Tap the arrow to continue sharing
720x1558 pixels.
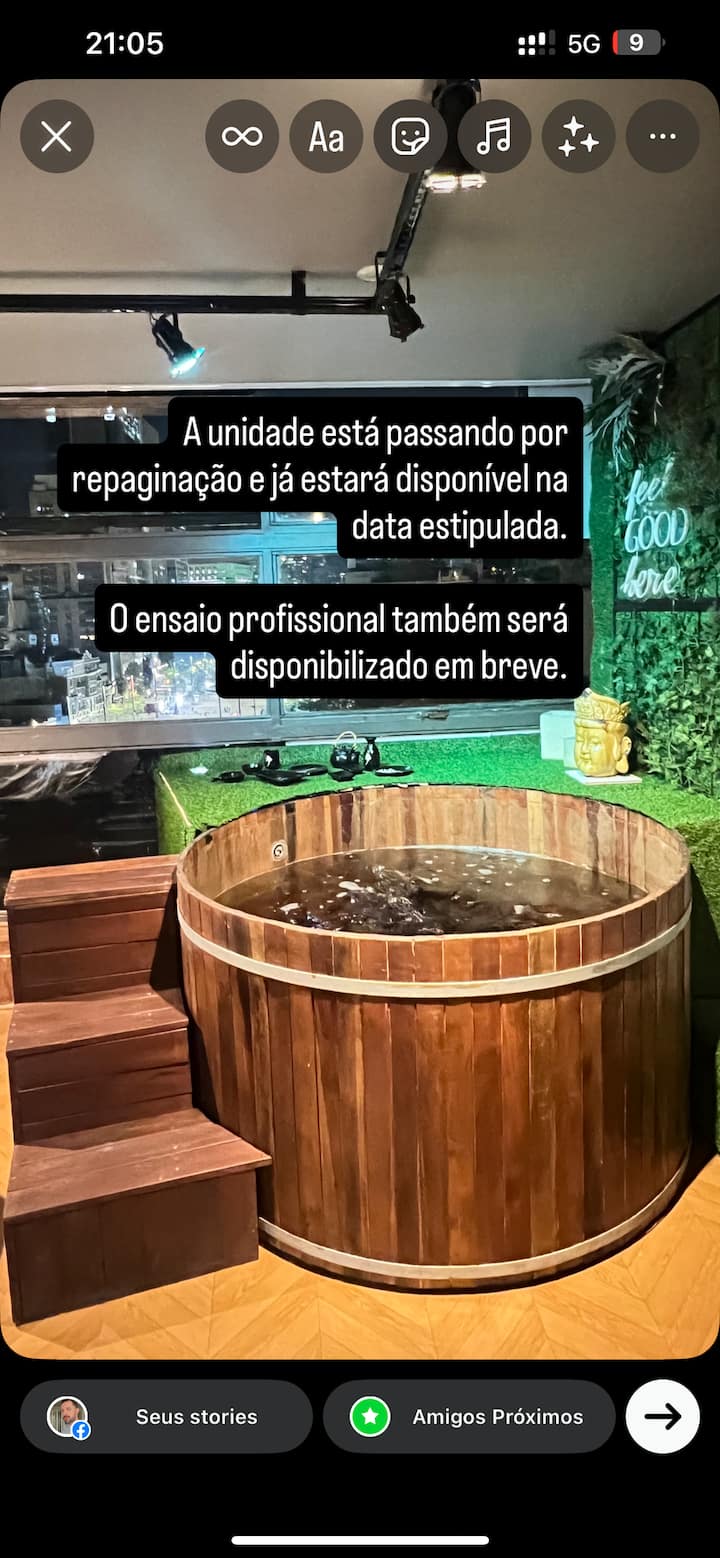point(662,1416)
